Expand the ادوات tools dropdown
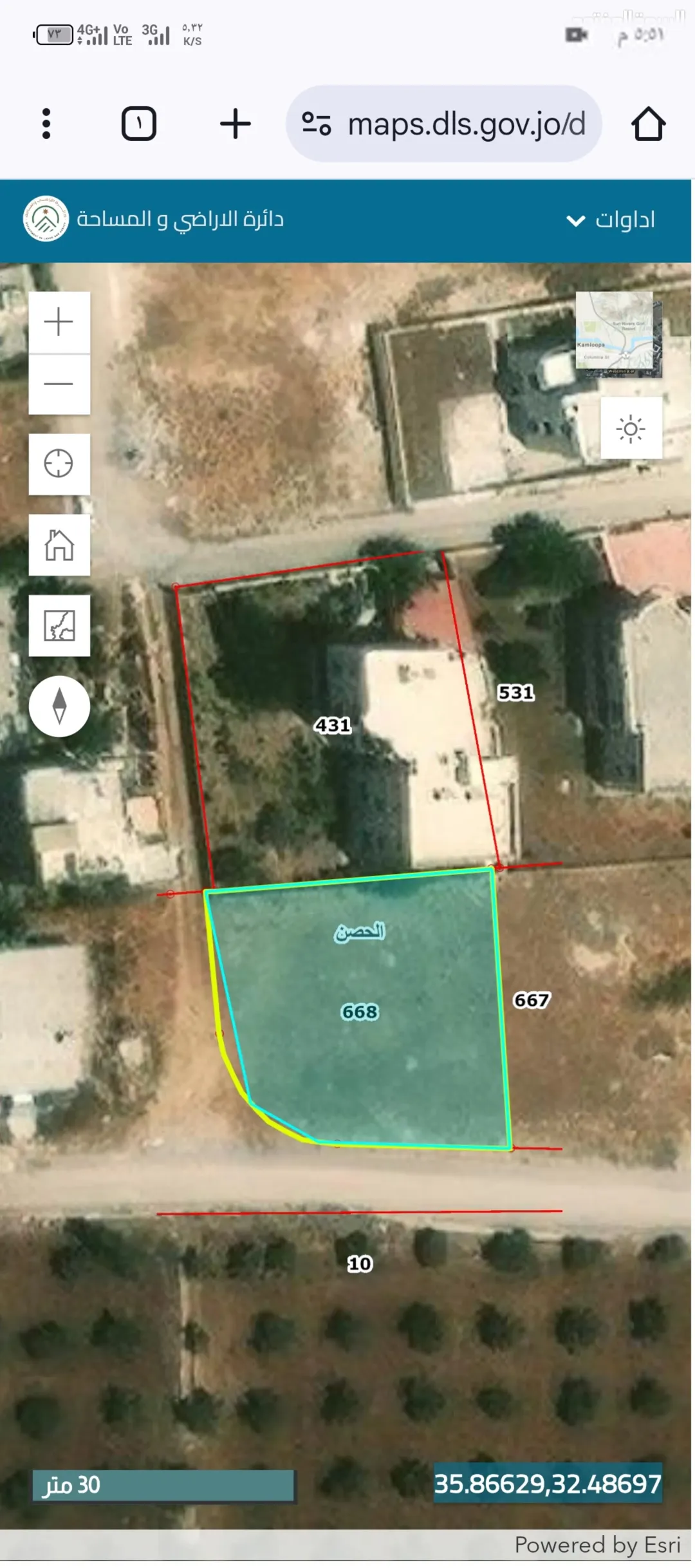Viewport: 695px width, 1568px height. [610, 220]
